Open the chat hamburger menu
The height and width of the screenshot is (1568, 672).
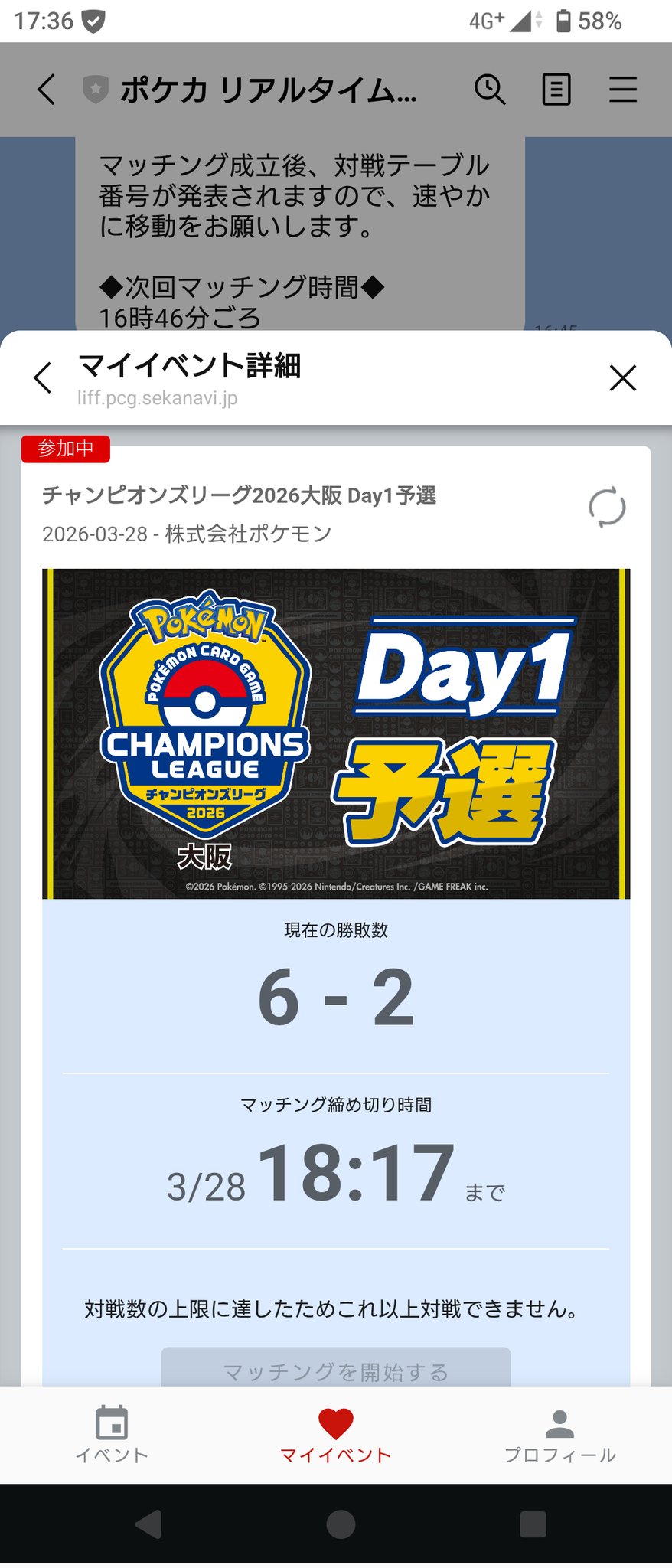pos(623,90)
